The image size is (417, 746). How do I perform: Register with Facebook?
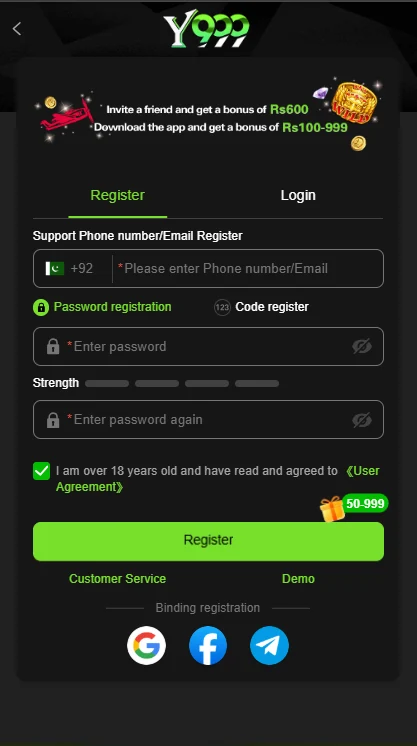pyautogui.click(x=208, y=646)
